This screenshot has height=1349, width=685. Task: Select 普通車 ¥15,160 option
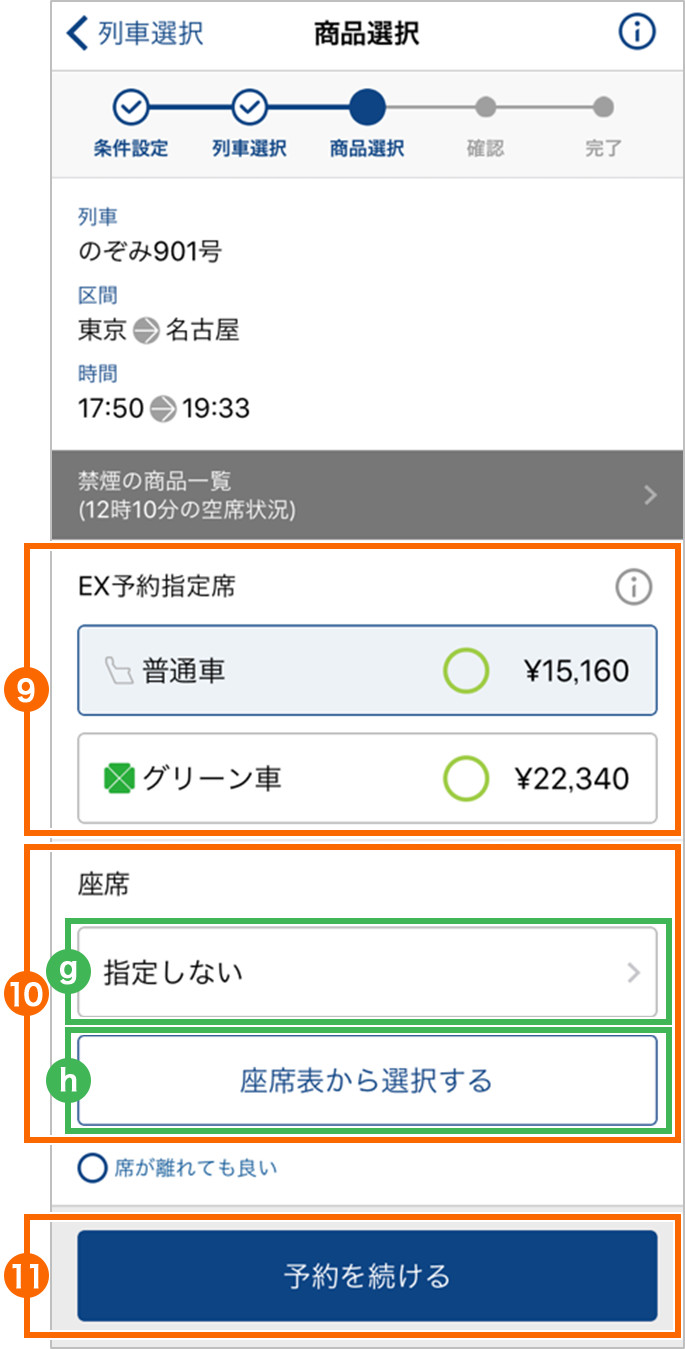click(368, 670)
